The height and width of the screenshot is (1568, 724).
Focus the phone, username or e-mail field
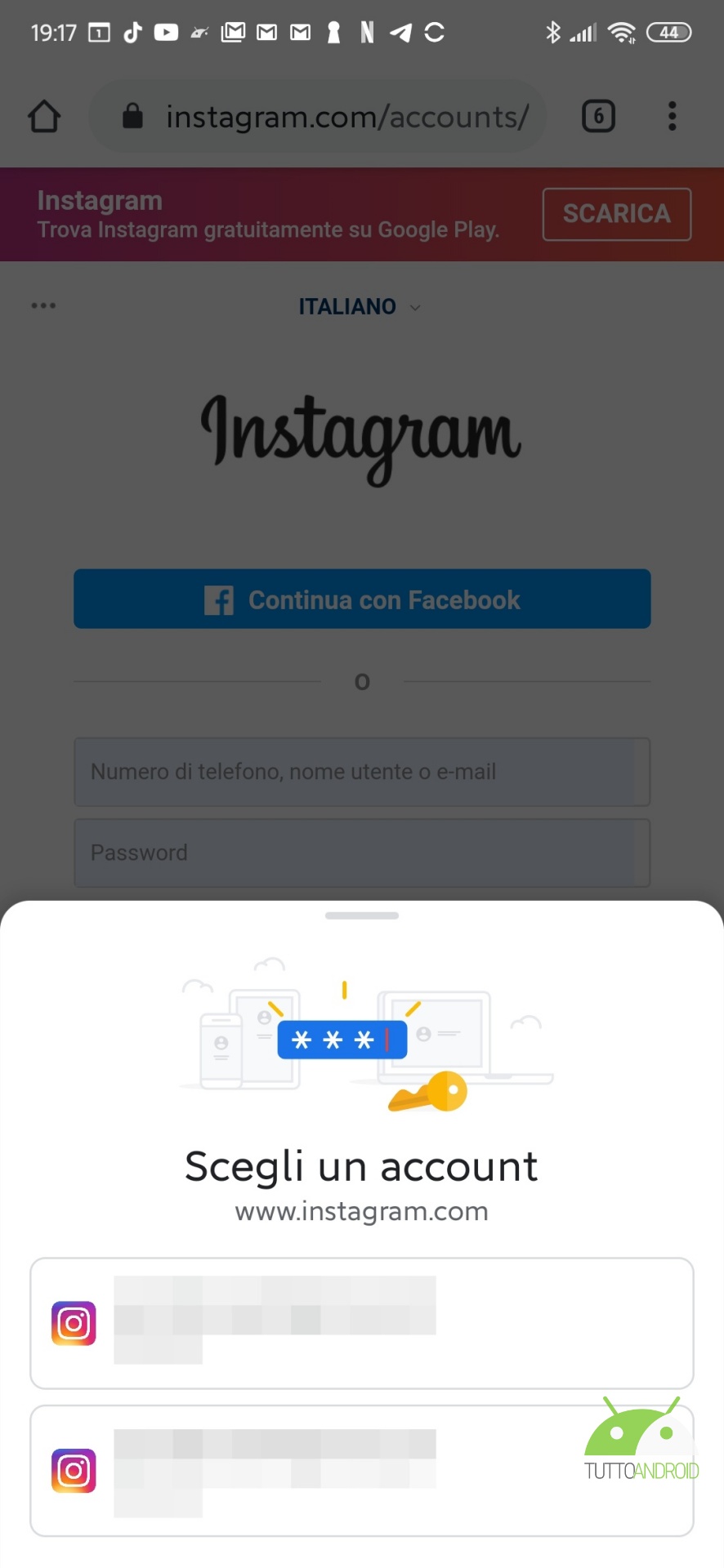point(362,772)
